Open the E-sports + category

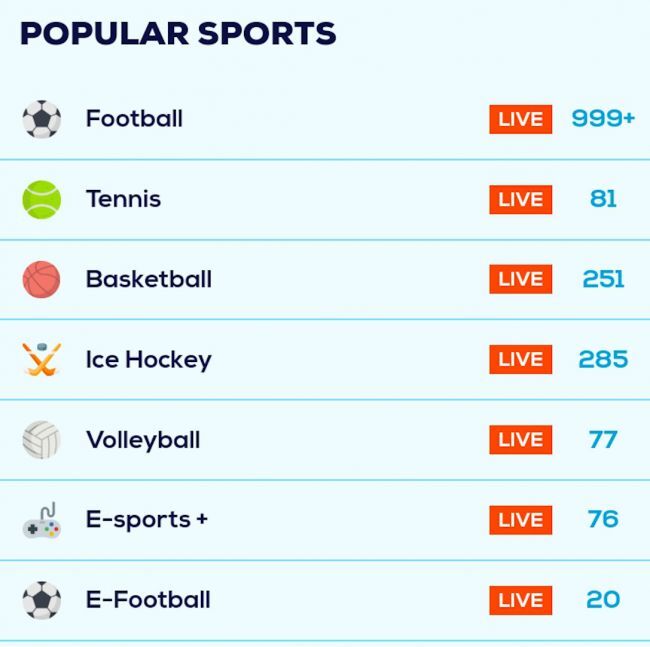pyautogui.click(x=146, y=519)
